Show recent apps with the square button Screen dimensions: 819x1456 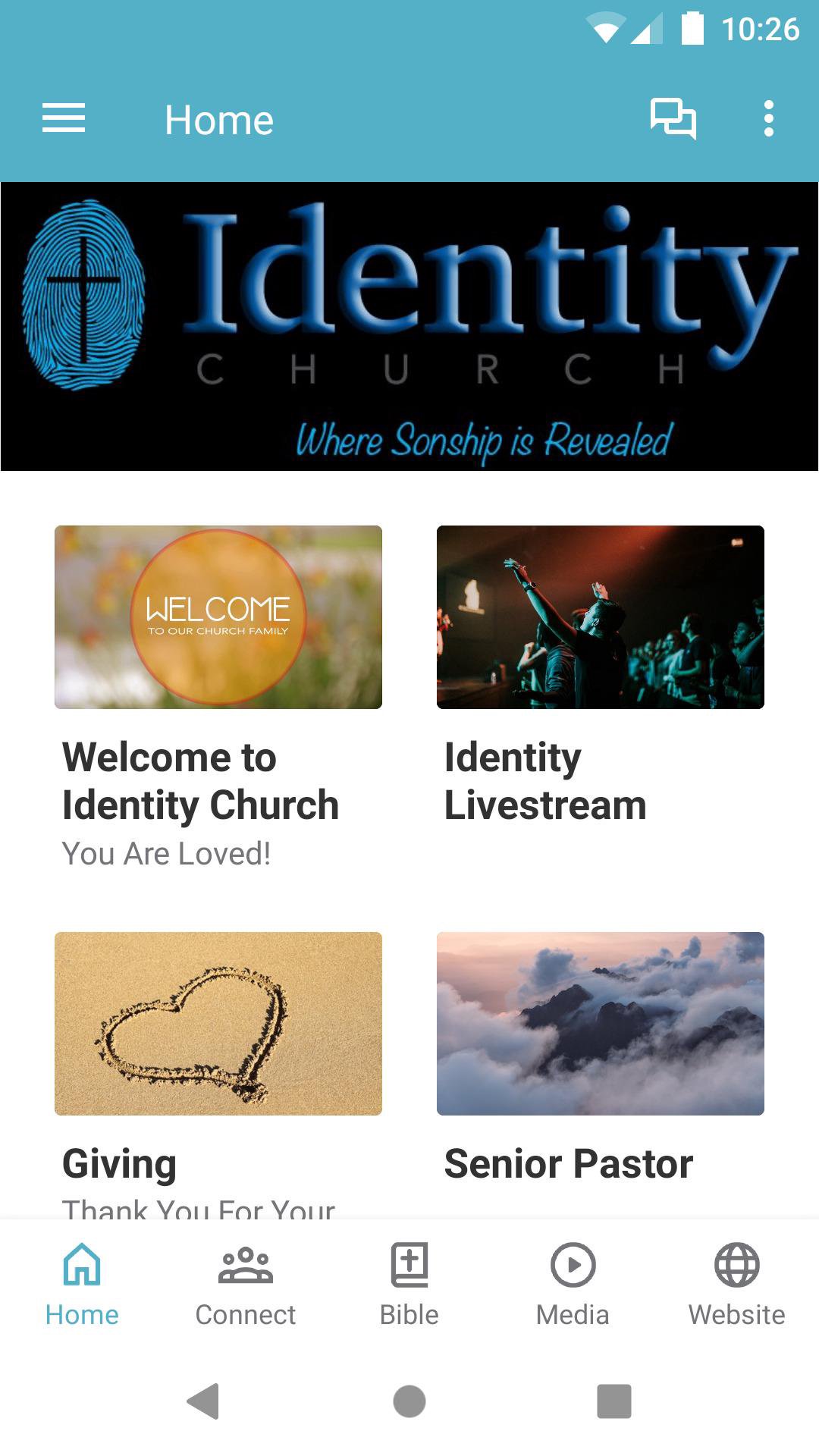pyautogui.click(x=613, y=1401)
